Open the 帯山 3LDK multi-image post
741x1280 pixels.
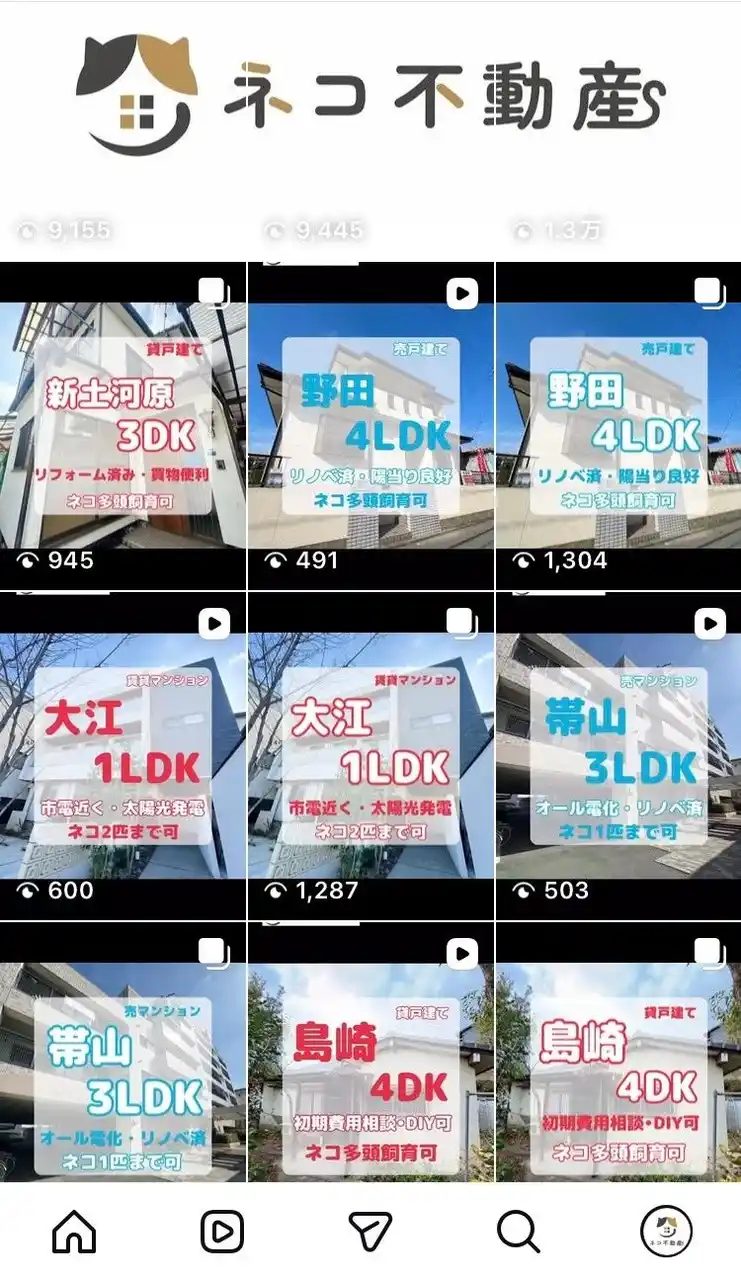pos(122,1060)
